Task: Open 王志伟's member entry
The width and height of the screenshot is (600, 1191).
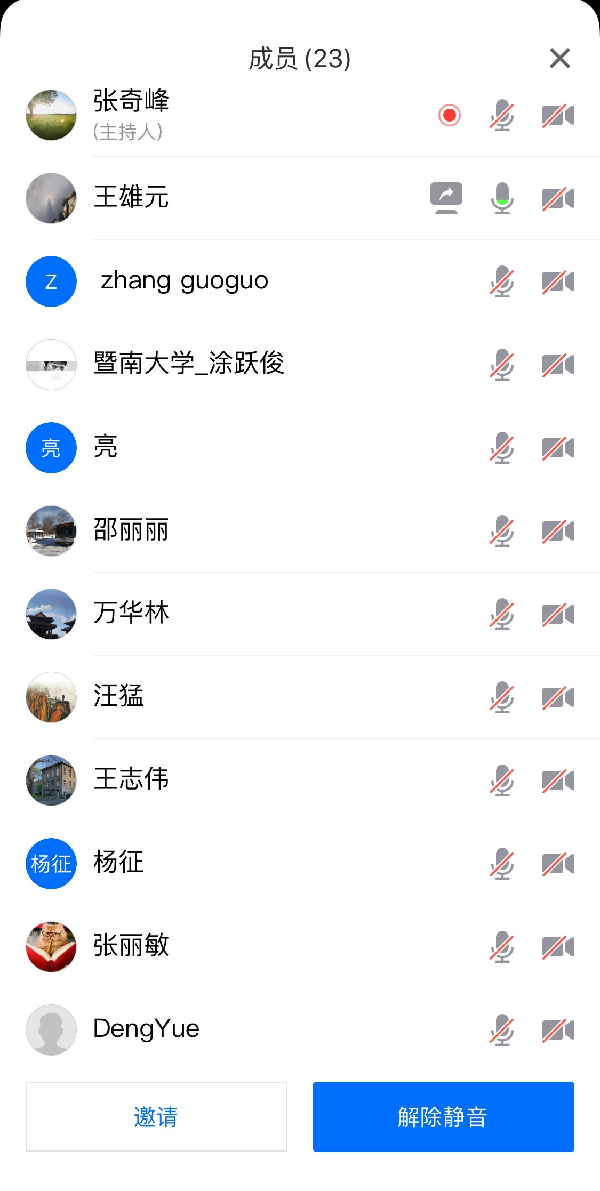Action: pos(131,779)
